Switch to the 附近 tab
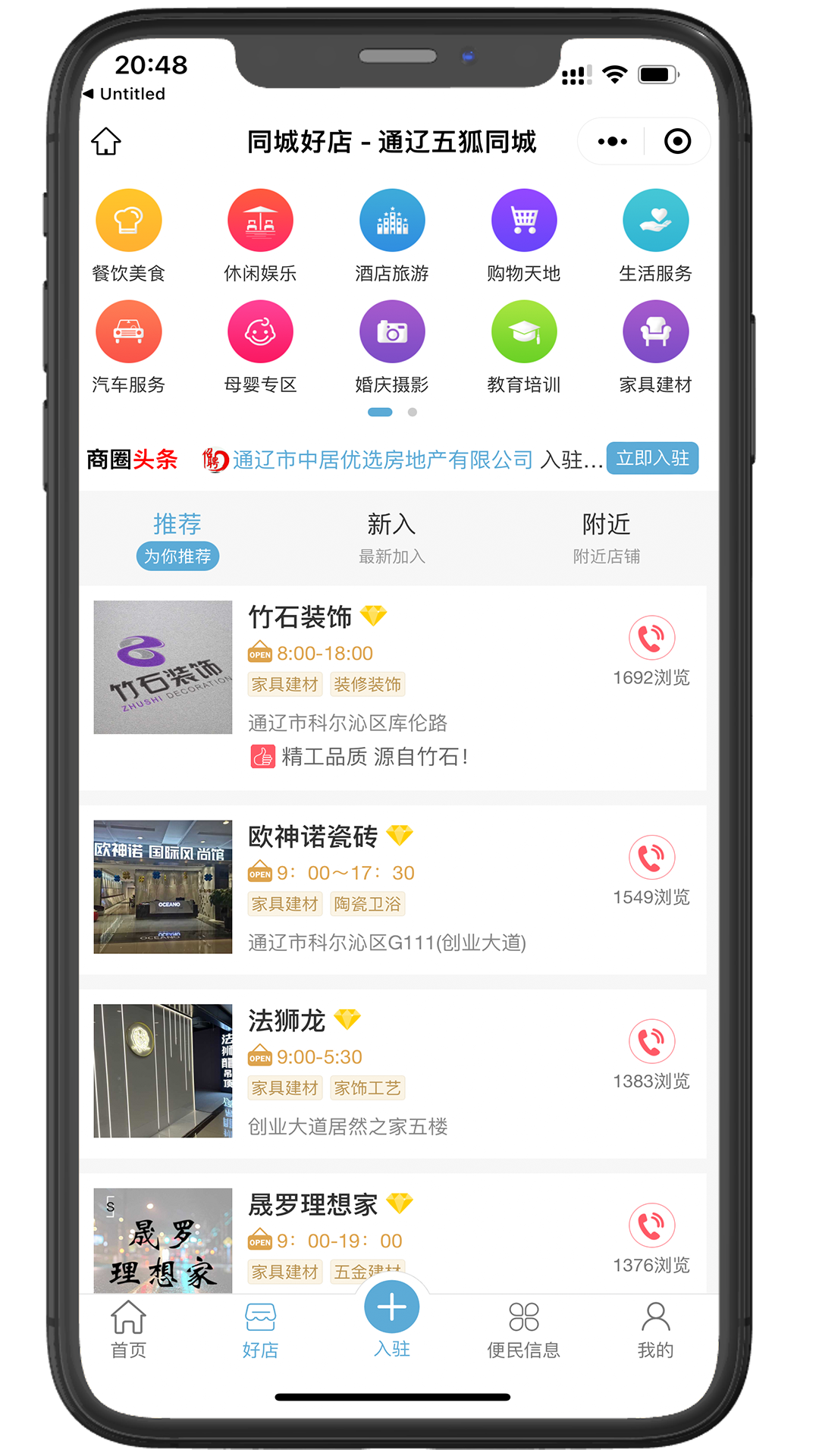Screen dimensions: 819x1456 (606, 537)
